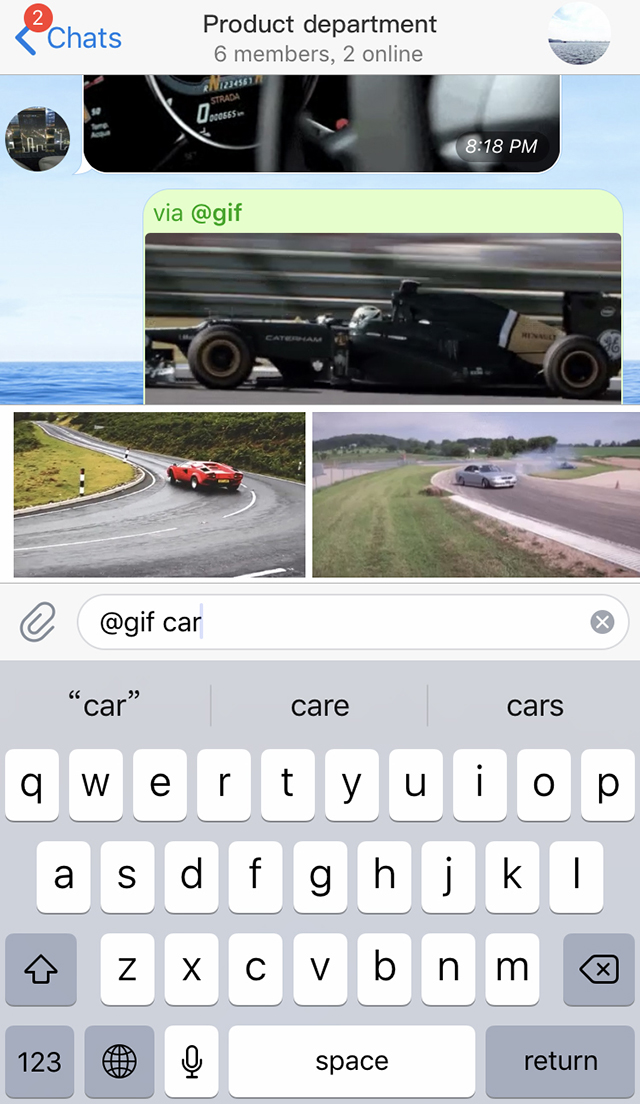Screen dimensions: 640x1104
Task: Tap the sender's avatar beside the video
Action: pos(38,139)
